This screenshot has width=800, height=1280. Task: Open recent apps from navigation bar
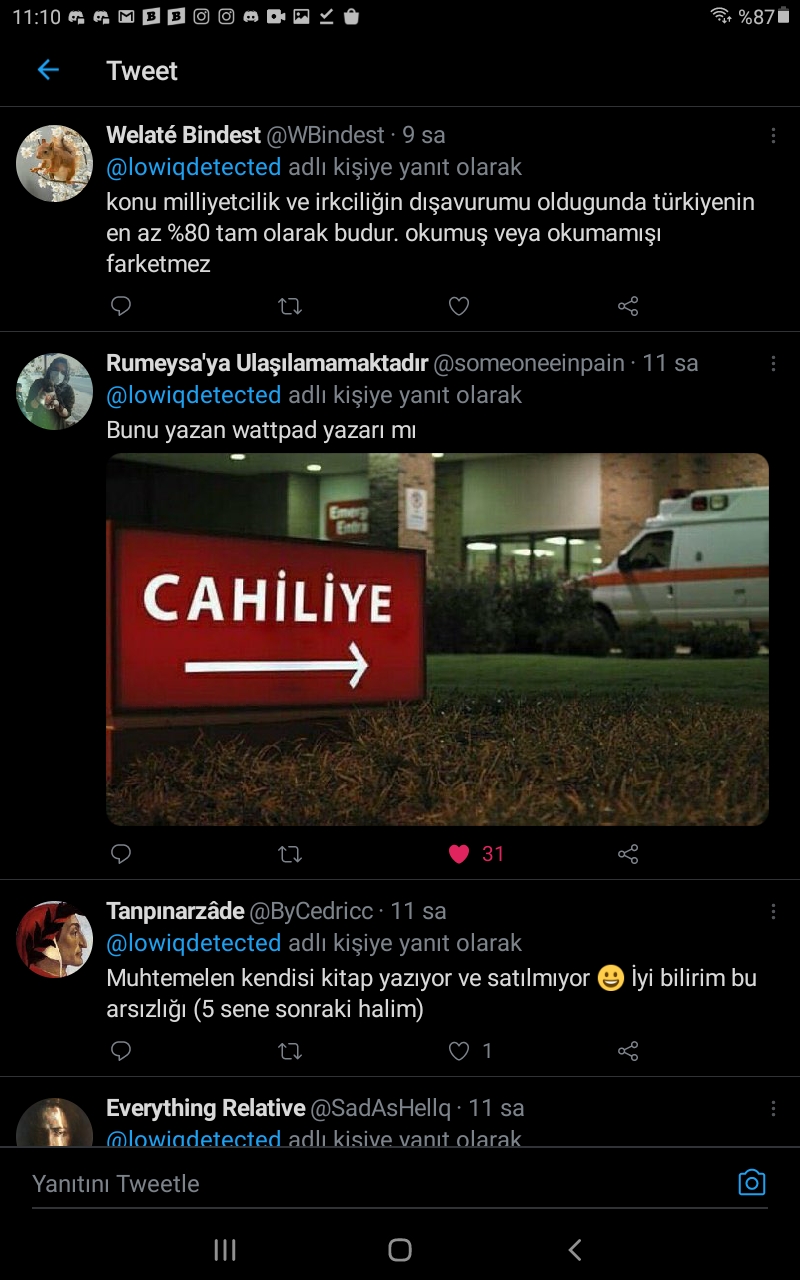point(225,1249)
